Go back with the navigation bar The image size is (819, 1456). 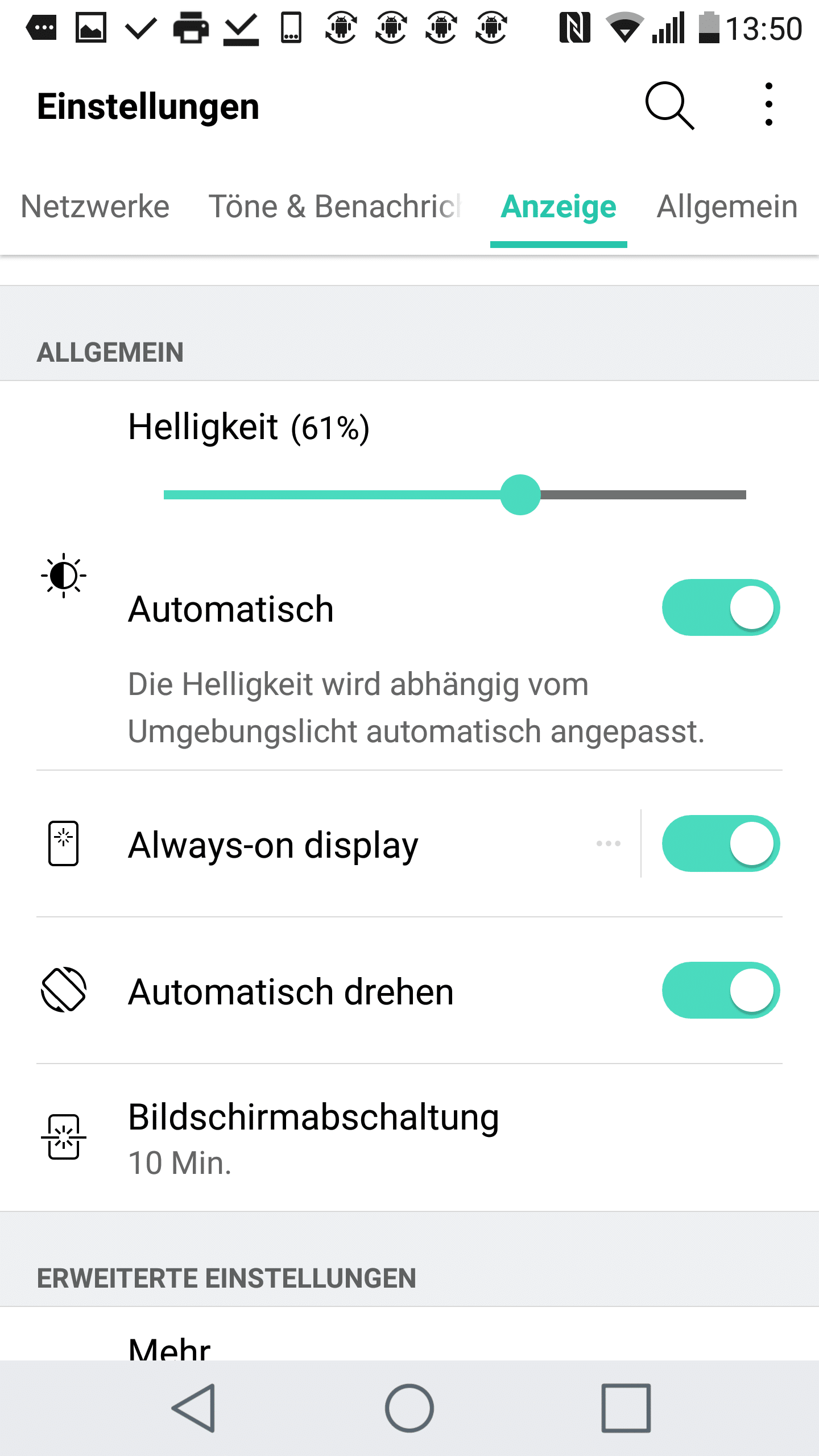pos(194,1408)
